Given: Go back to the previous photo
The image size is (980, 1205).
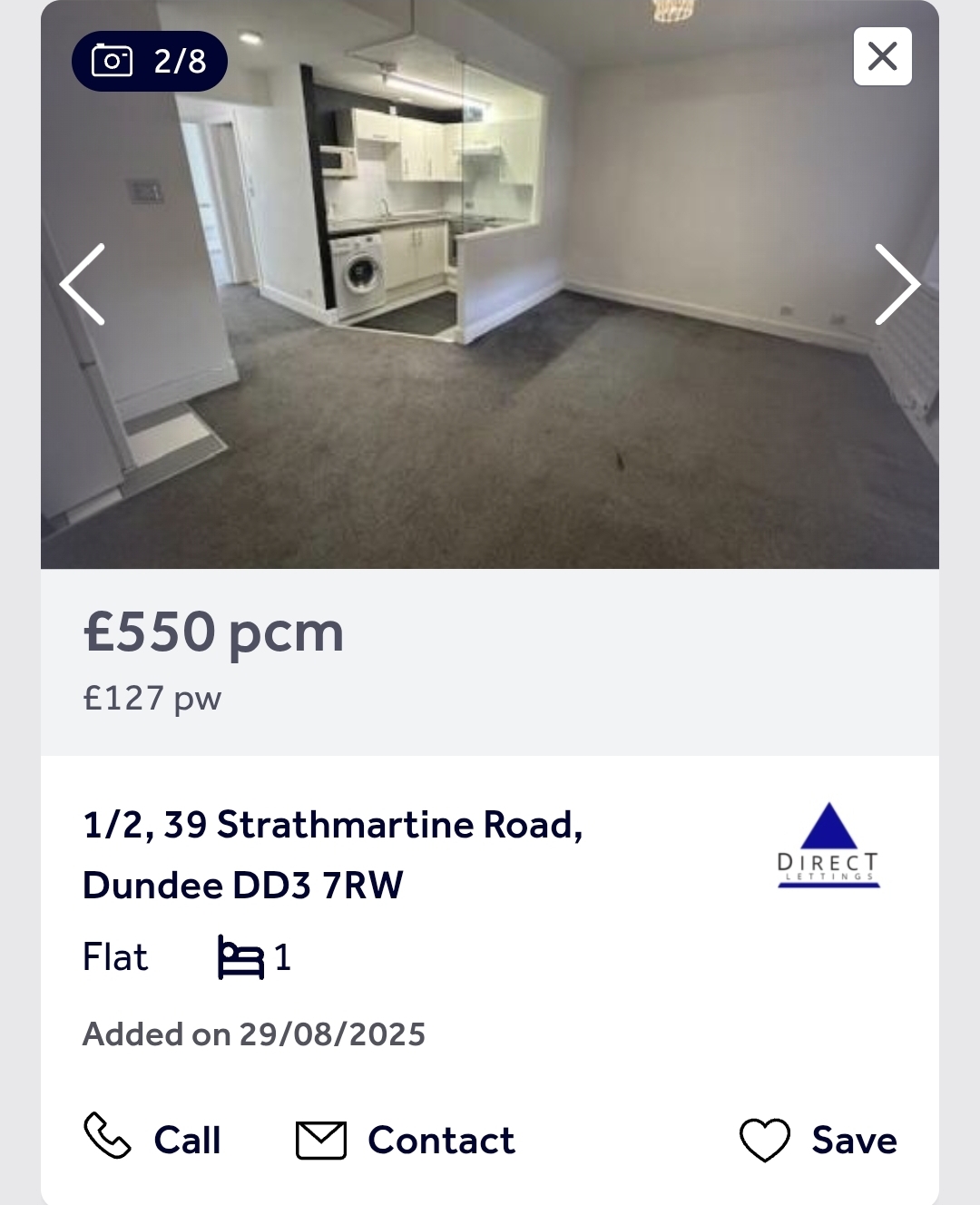Looking at the screenshot, I should coord(83,284).
